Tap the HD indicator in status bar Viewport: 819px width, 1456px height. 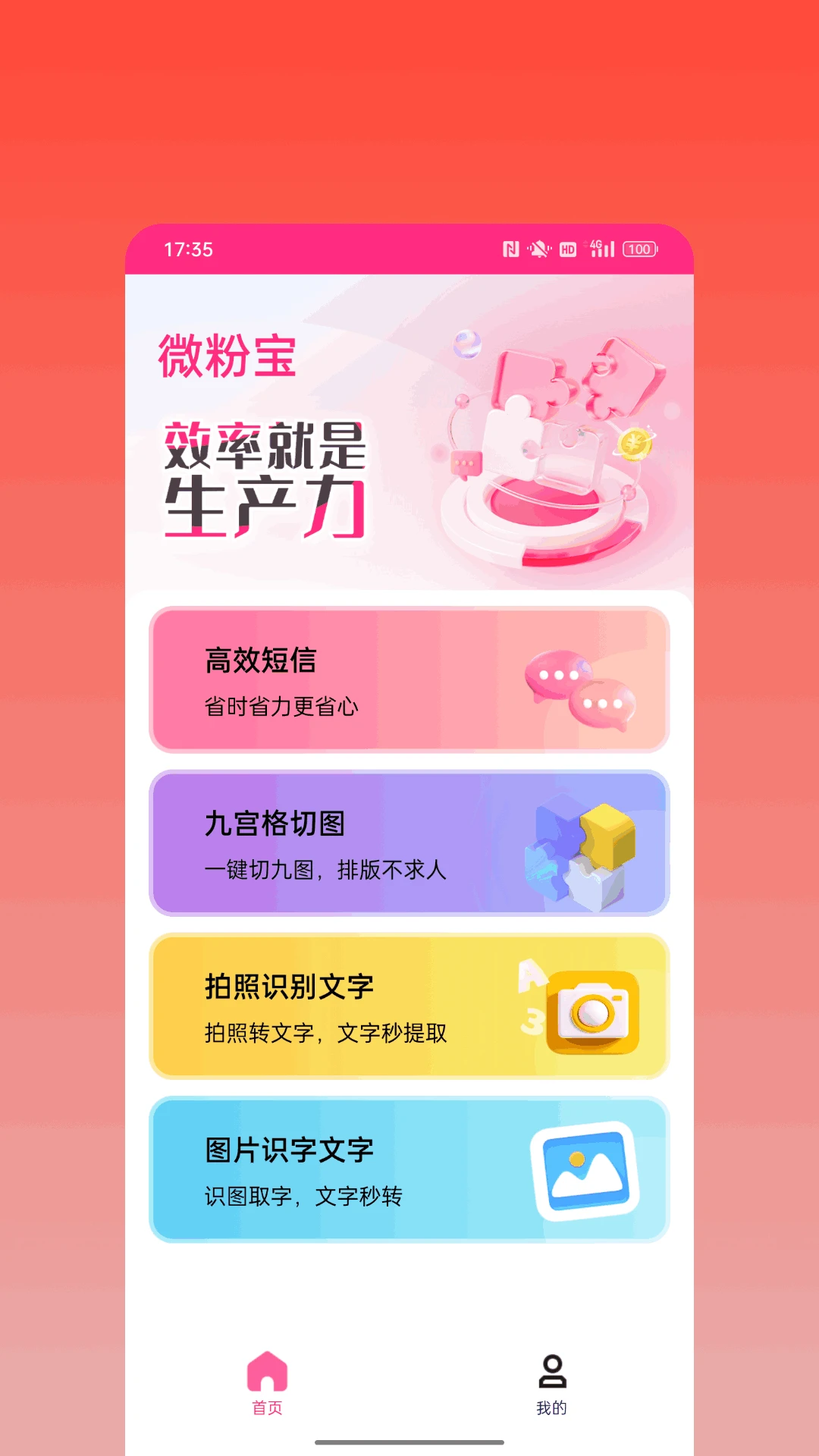point(567,249)
